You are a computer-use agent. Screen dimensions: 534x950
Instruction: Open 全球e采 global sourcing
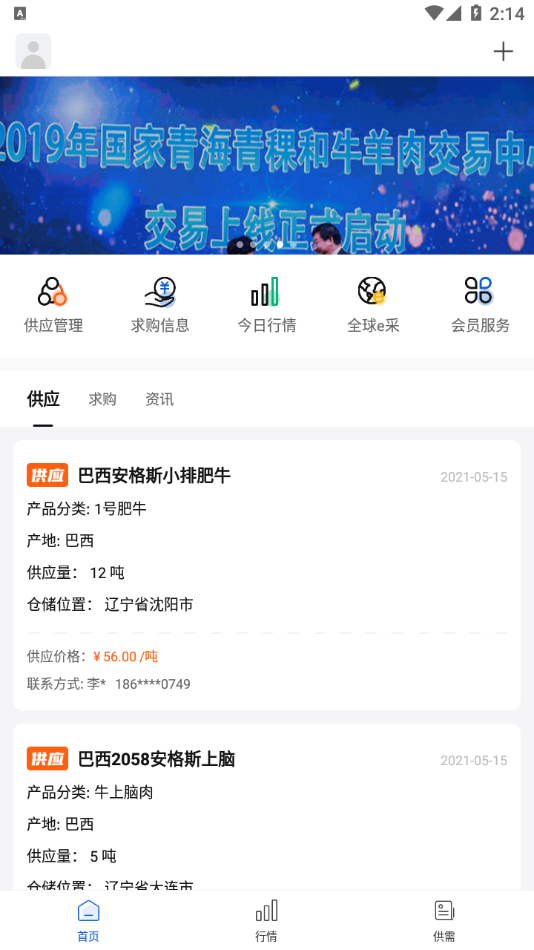[x=373, y=305]
